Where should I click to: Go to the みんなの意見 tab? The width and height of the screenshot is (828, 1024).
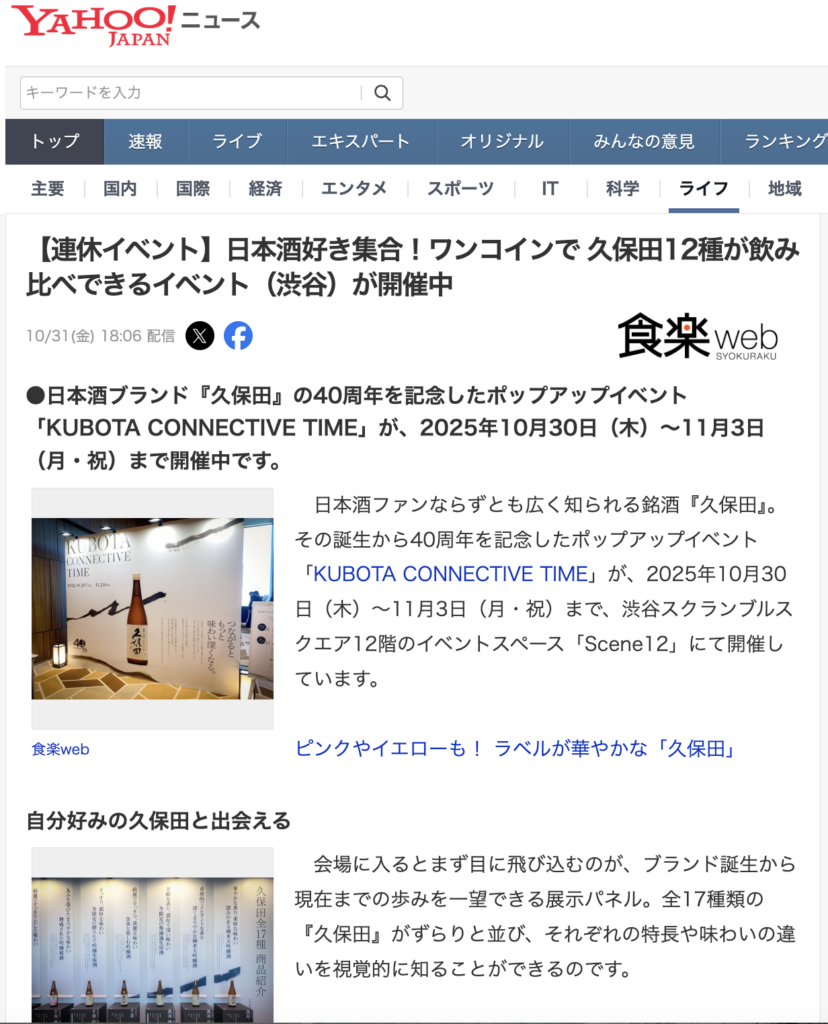644,142
